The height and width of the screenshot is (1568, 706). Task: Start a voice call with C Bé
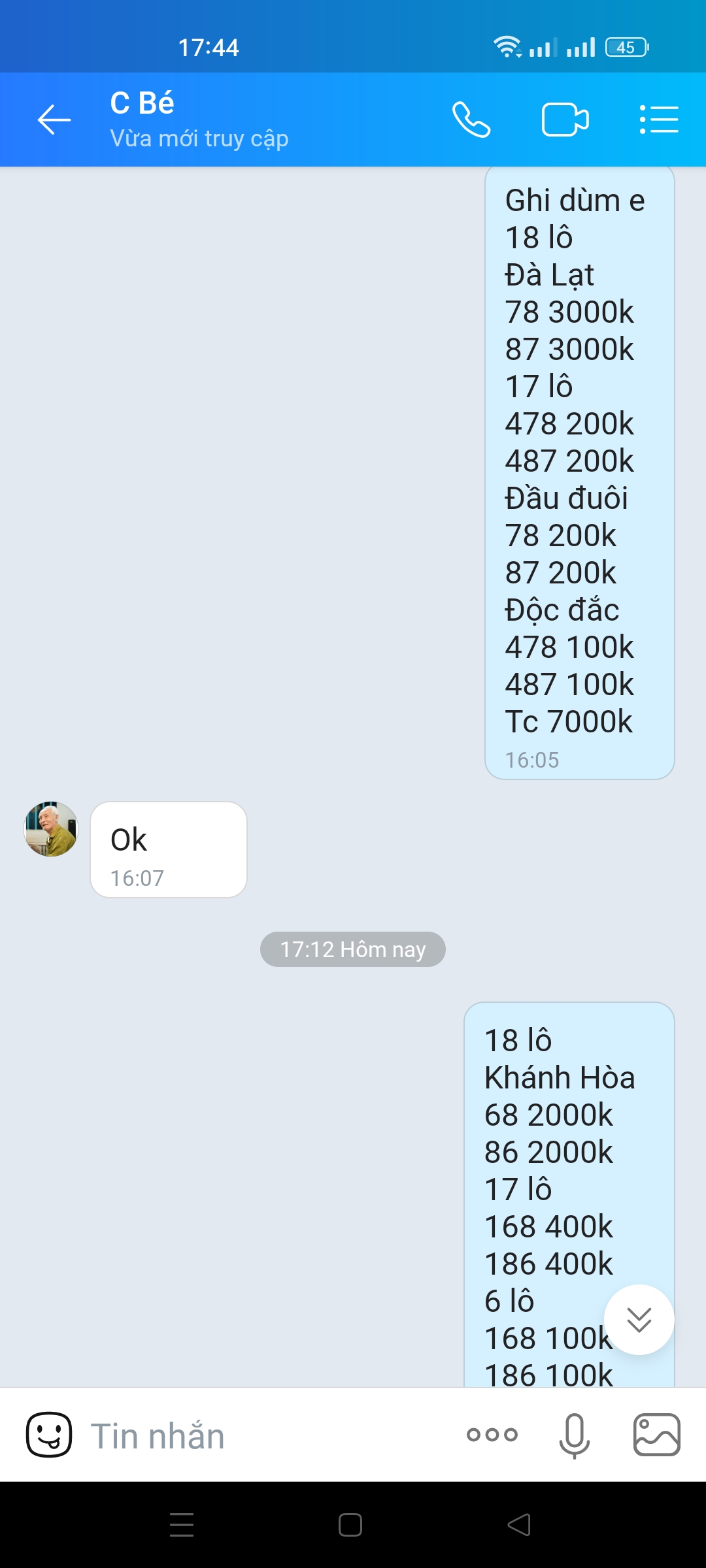coord(471,120)
